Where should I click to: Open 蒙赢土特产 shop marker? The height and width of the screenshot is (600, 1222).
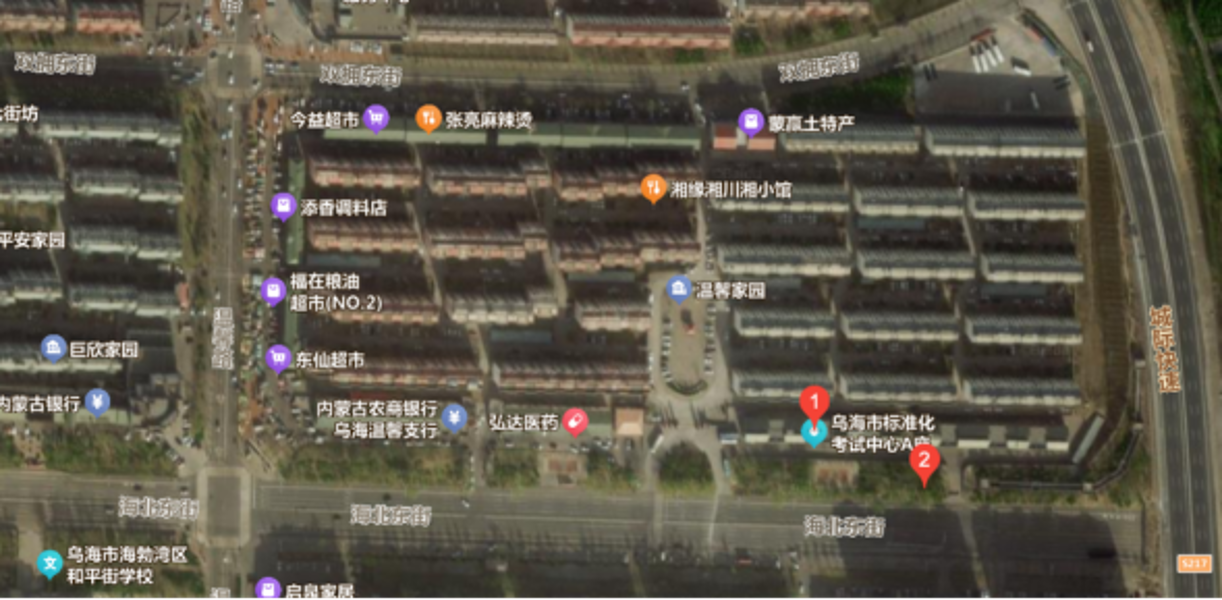point(751,122)
